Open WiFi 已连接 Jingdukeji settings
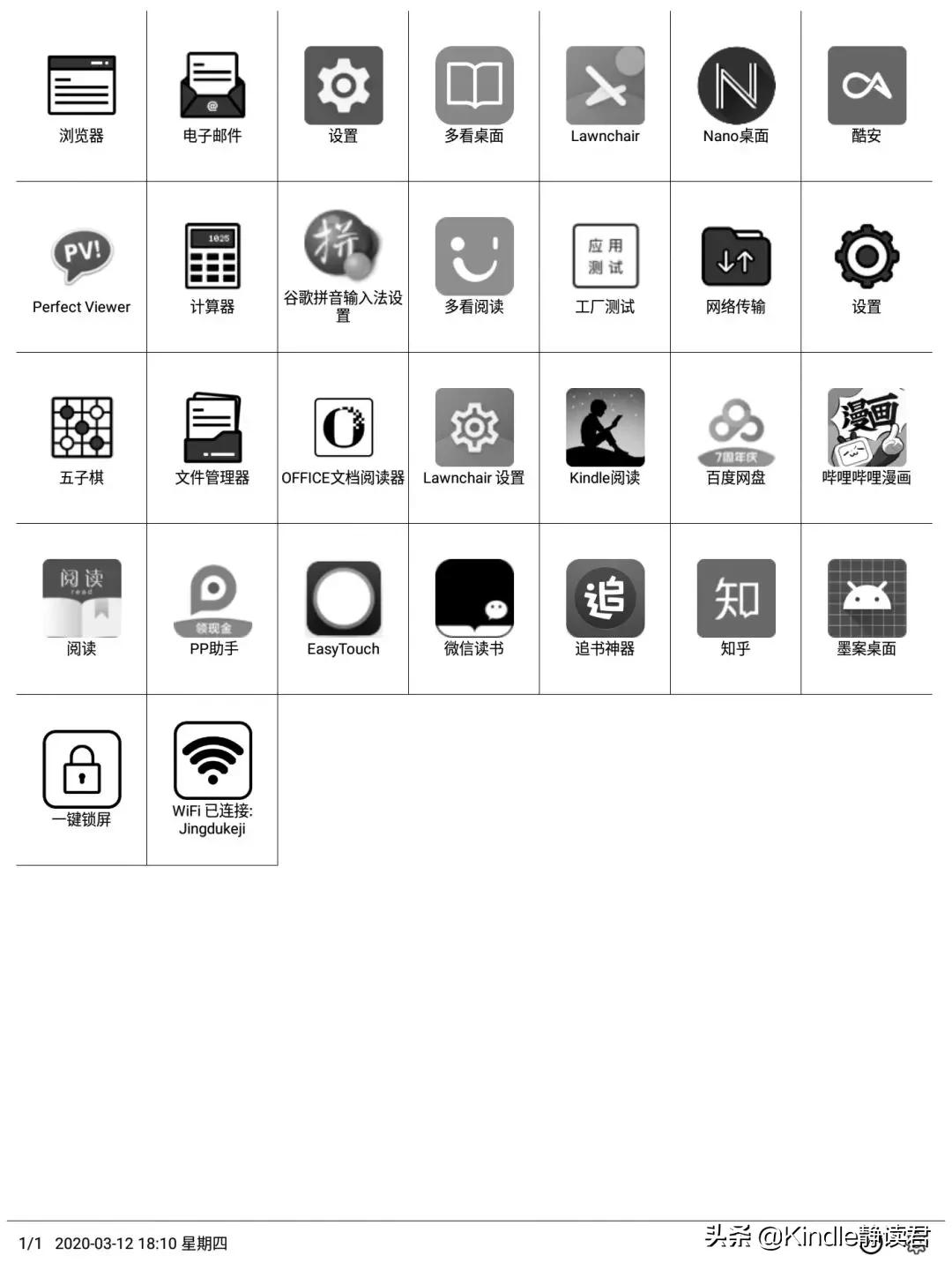This screenshot has width=952, height=1270. [x=212, y=761]
